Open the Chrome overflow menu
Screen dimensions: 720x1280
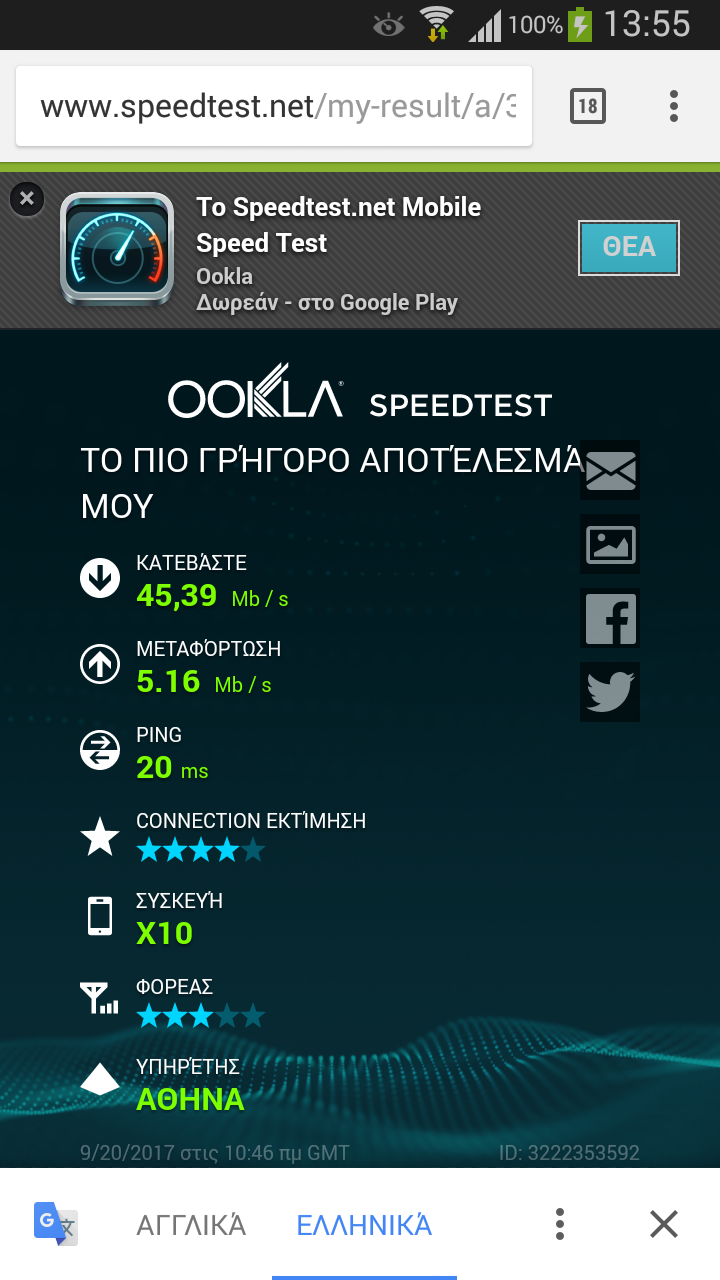click(674, 106)
